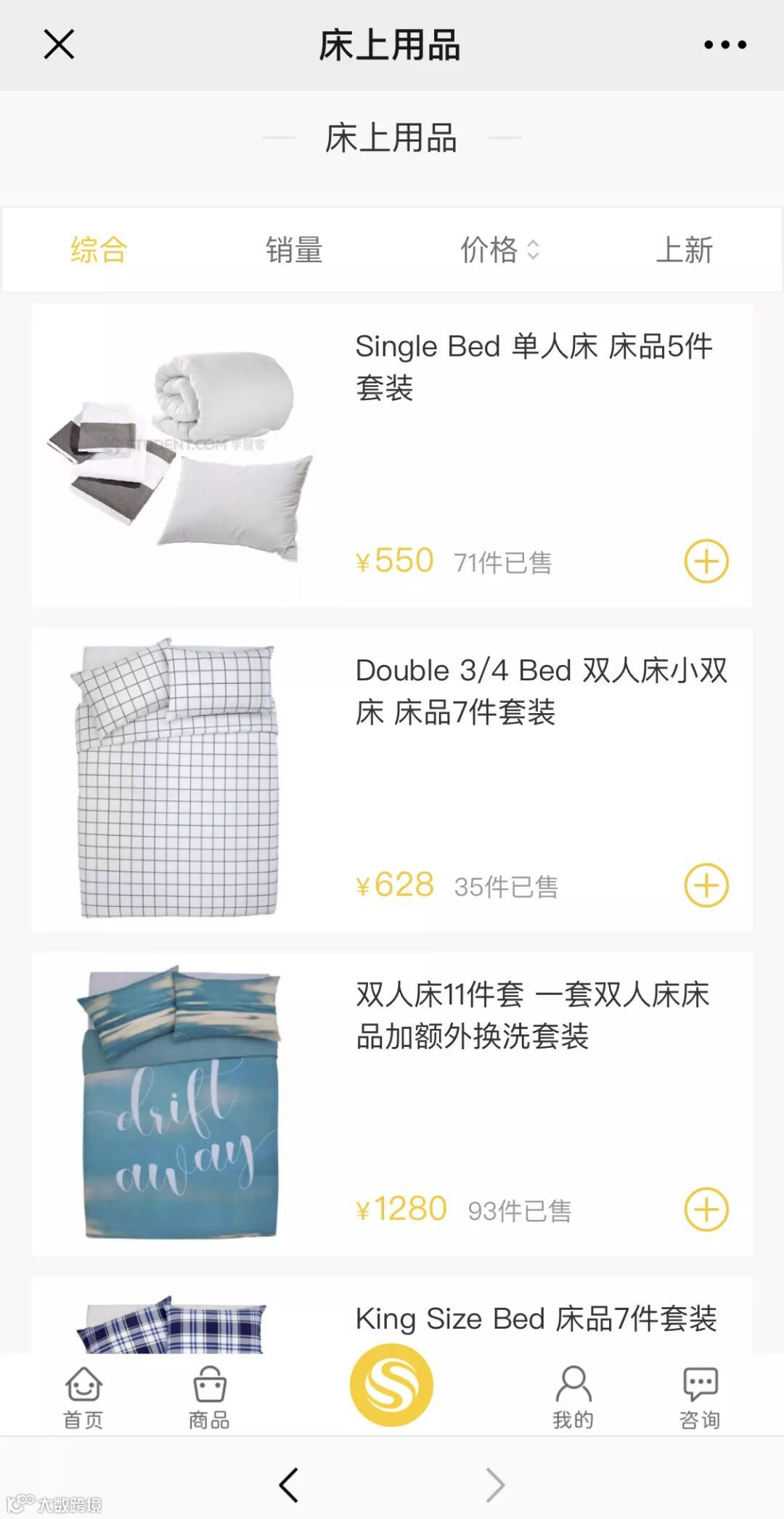Tap the yellow S center button

[x=391, y=1385]
